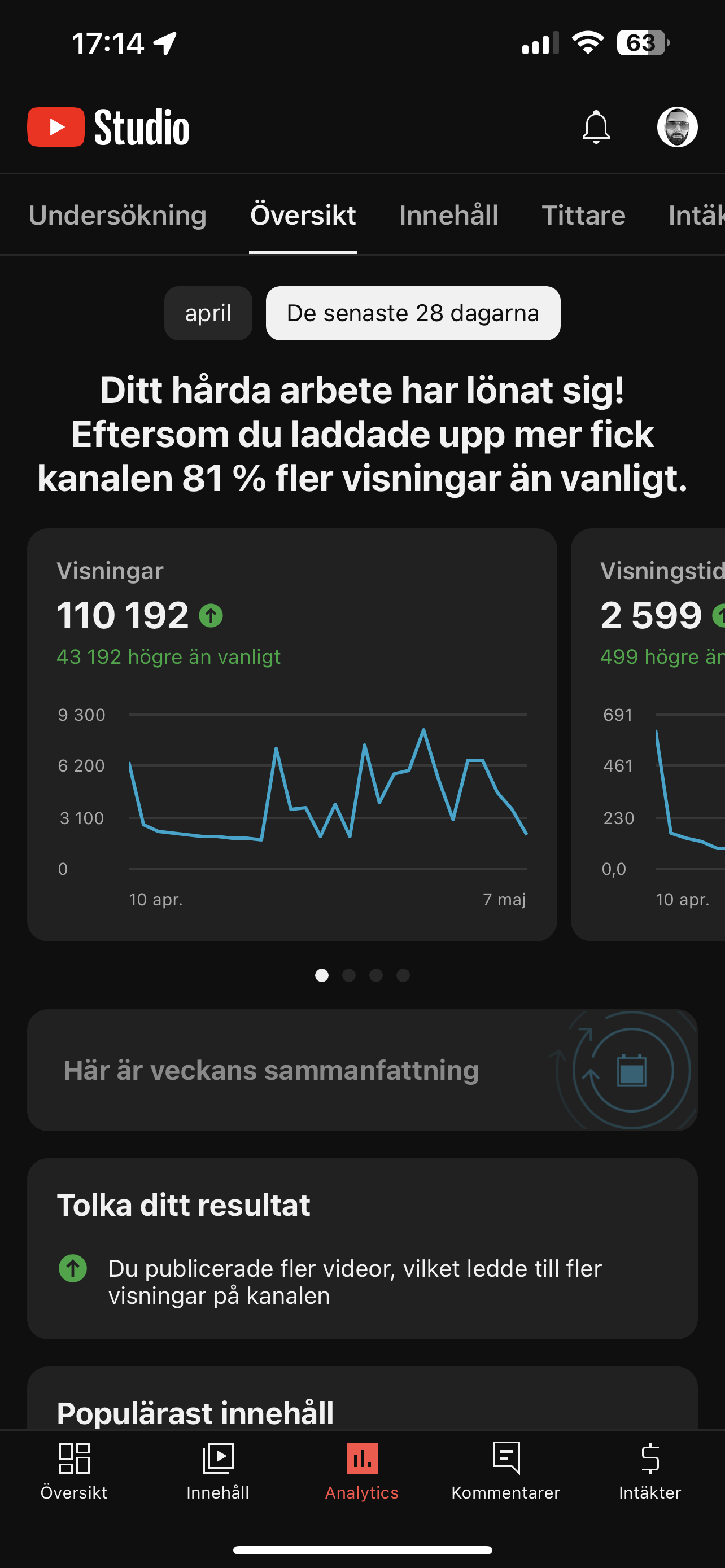The image size is (725, 1568).
Task: Open the notifications bell
Action: (x=596, y=127)
